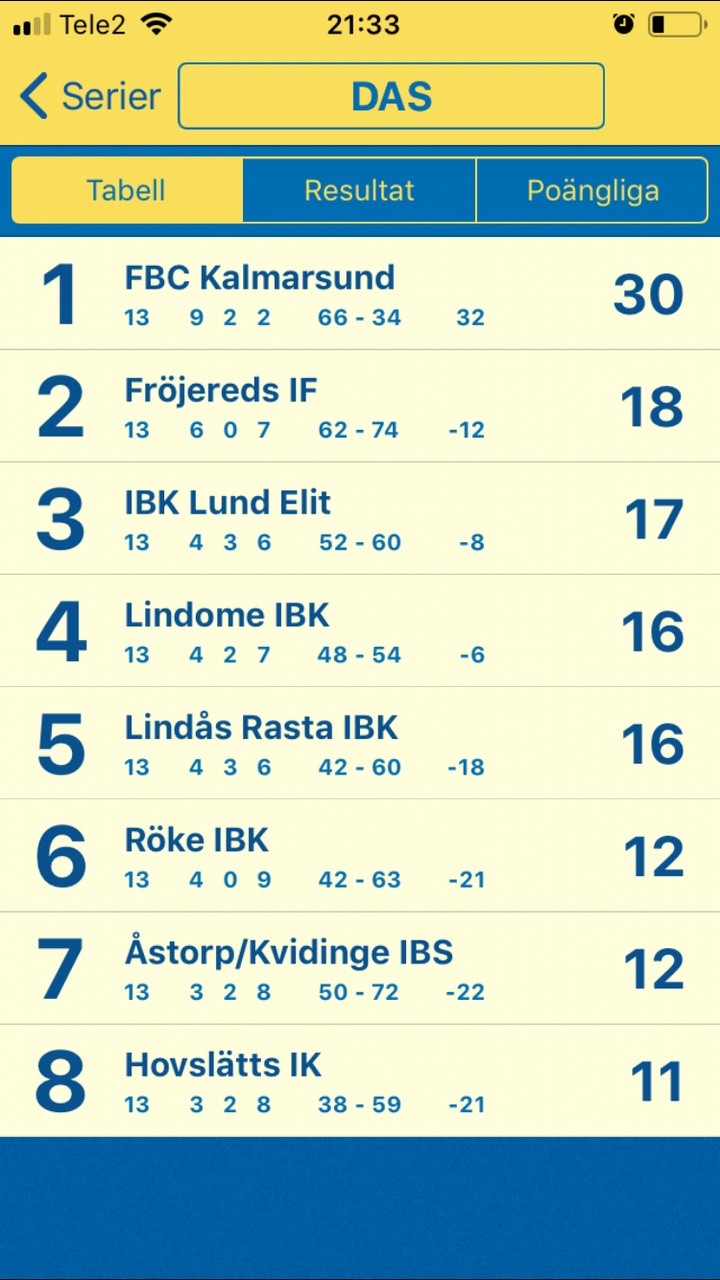Go back to Serier
This screenshot has width=720, height=1280.
90,96
